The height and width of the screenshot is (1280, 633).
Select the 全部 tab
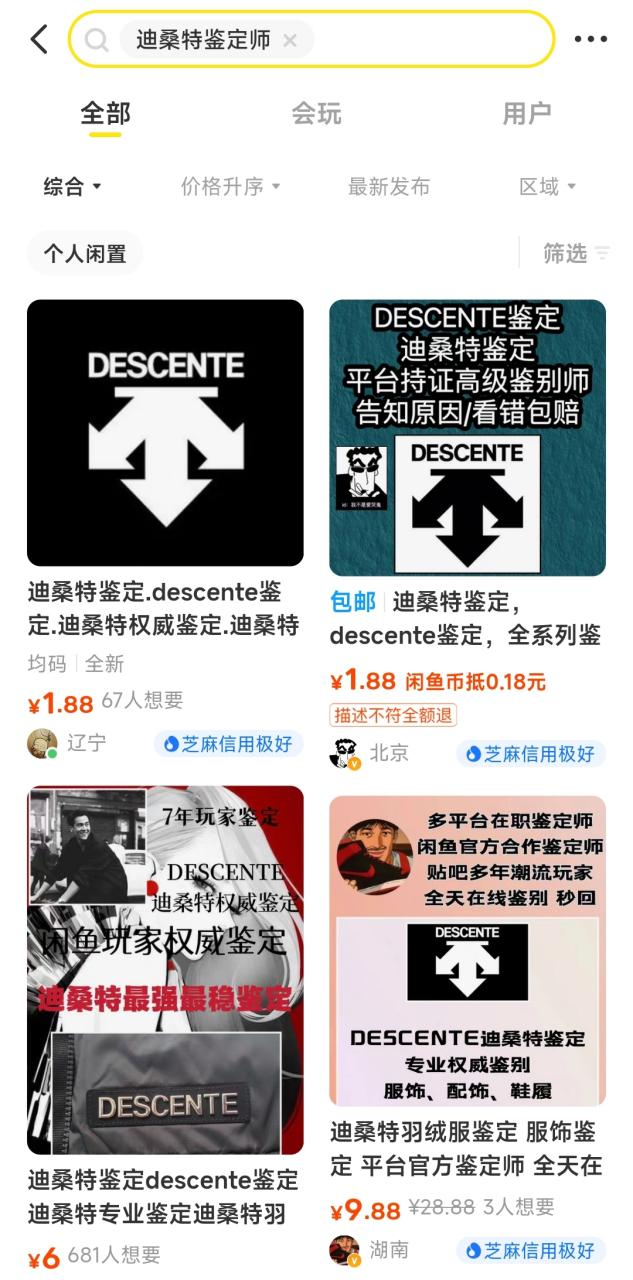(x=105, y=114)
